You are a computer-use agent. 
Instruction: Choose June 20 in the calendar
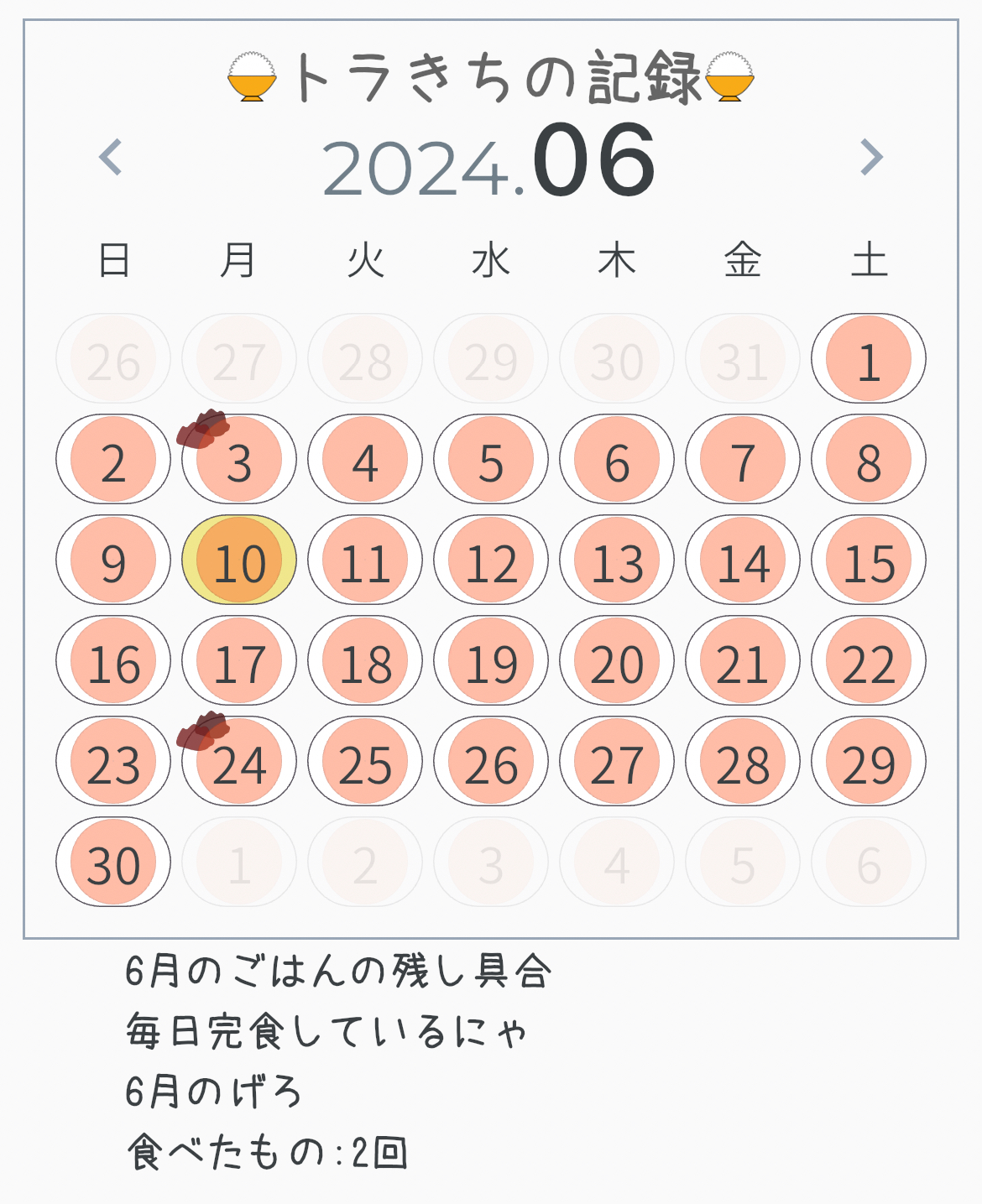tap(617, 661)
